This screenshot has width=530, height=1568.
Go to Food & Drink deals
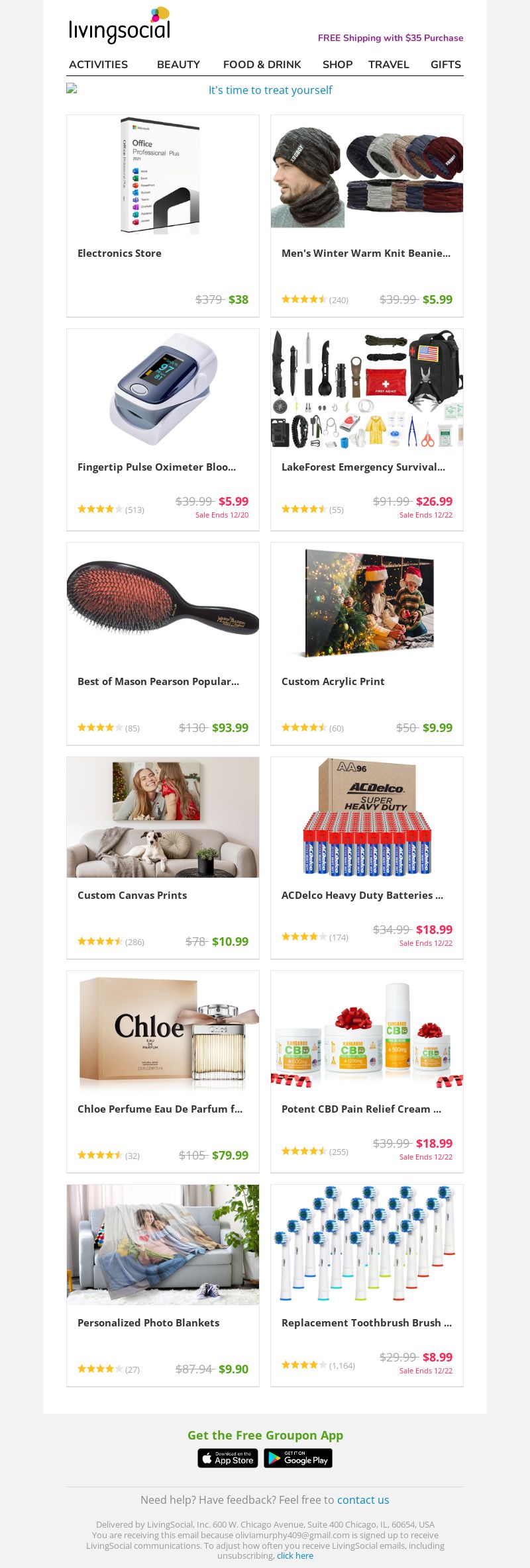coord(262,64)
